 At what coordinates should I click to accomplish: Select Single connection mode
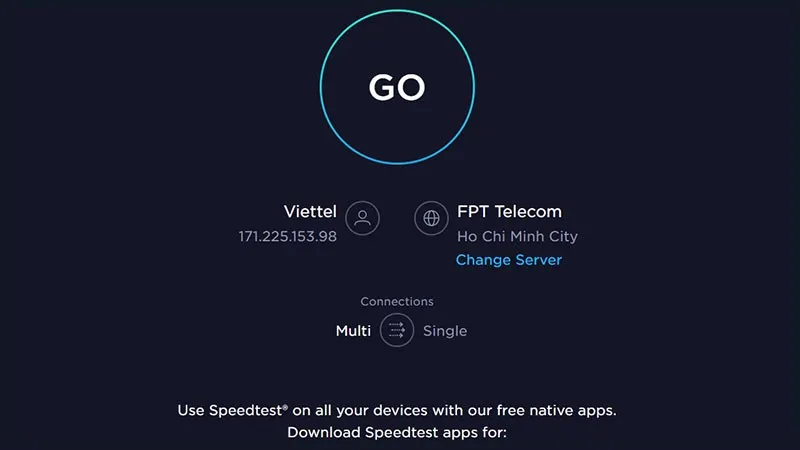(445, 331)
